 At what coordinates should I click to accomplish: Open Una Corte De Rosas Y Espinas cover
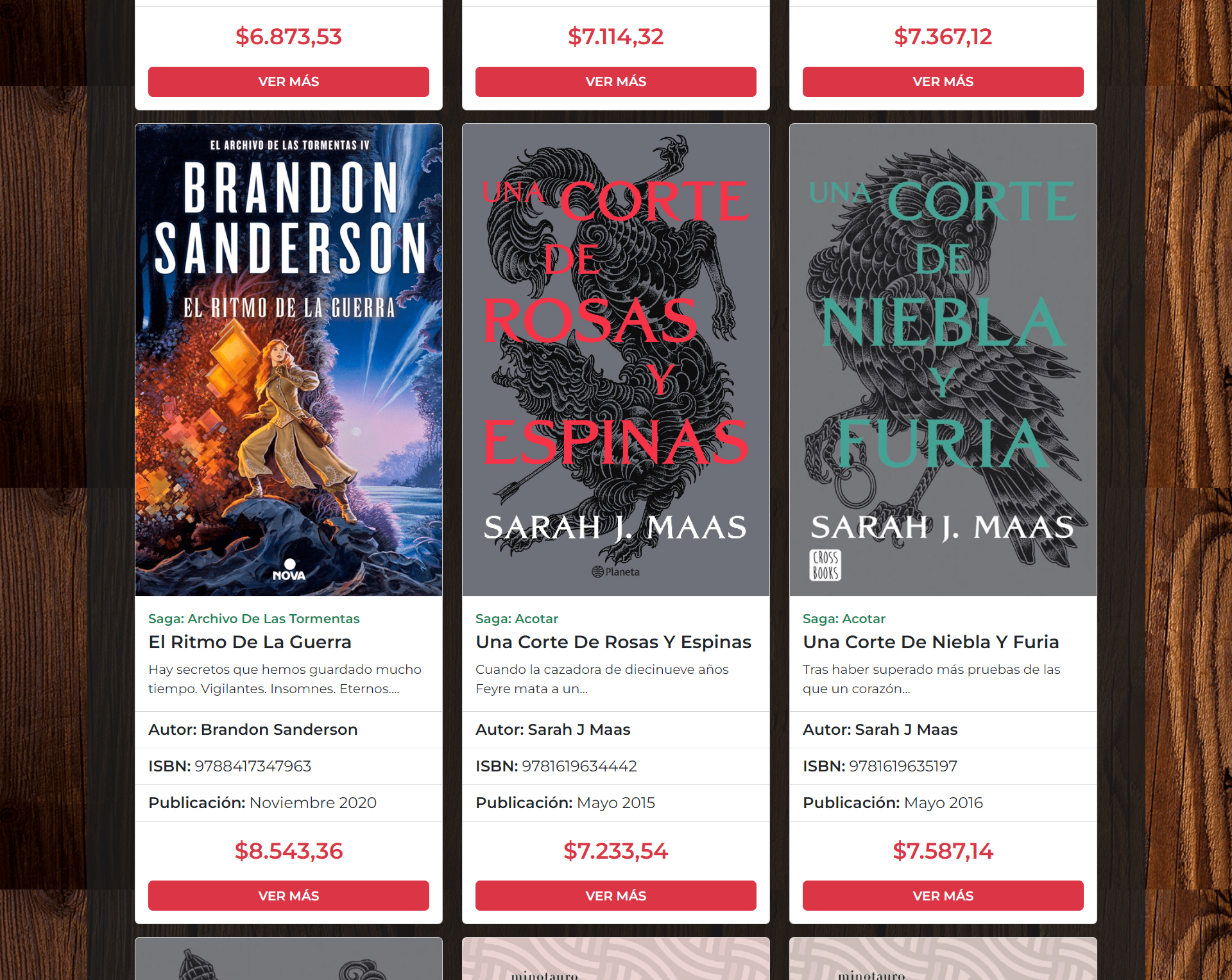click(615, 359)
